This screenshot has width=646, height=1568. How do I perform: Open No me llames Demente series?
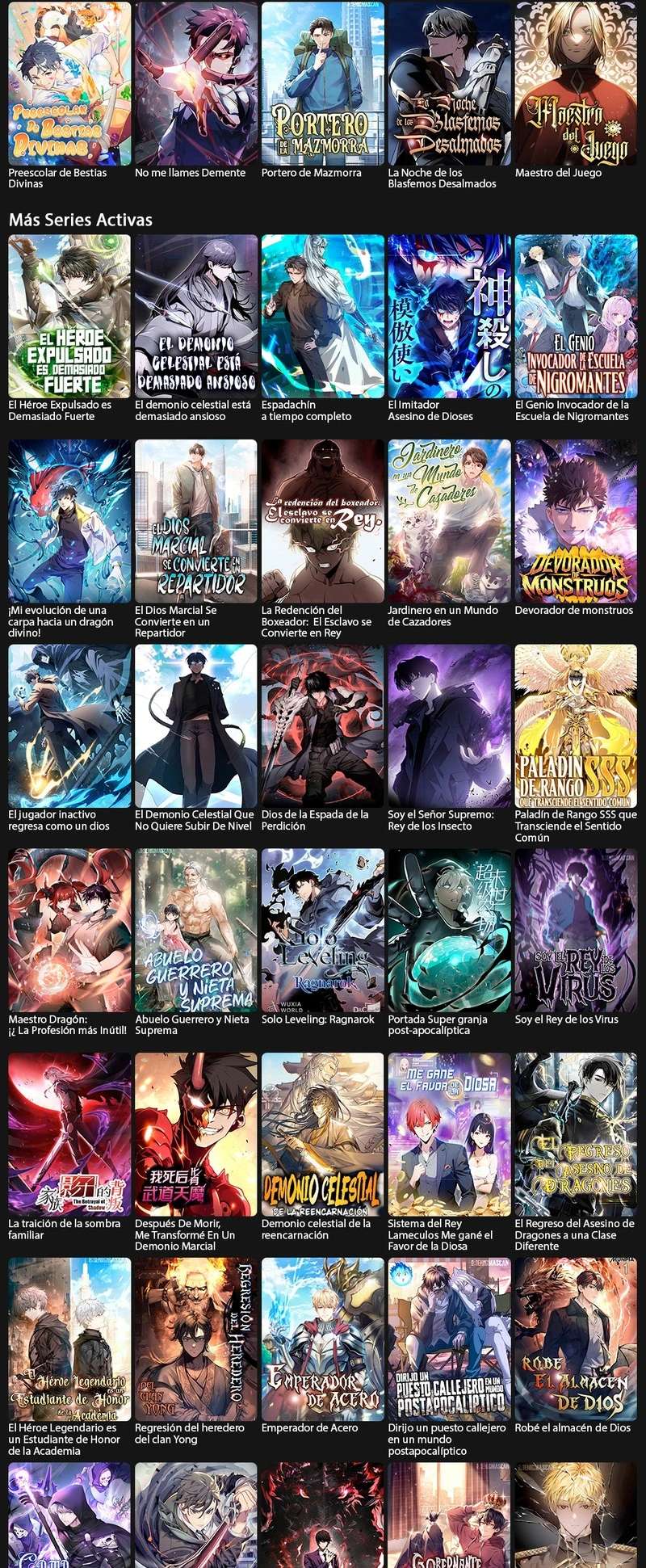(196, 84)
